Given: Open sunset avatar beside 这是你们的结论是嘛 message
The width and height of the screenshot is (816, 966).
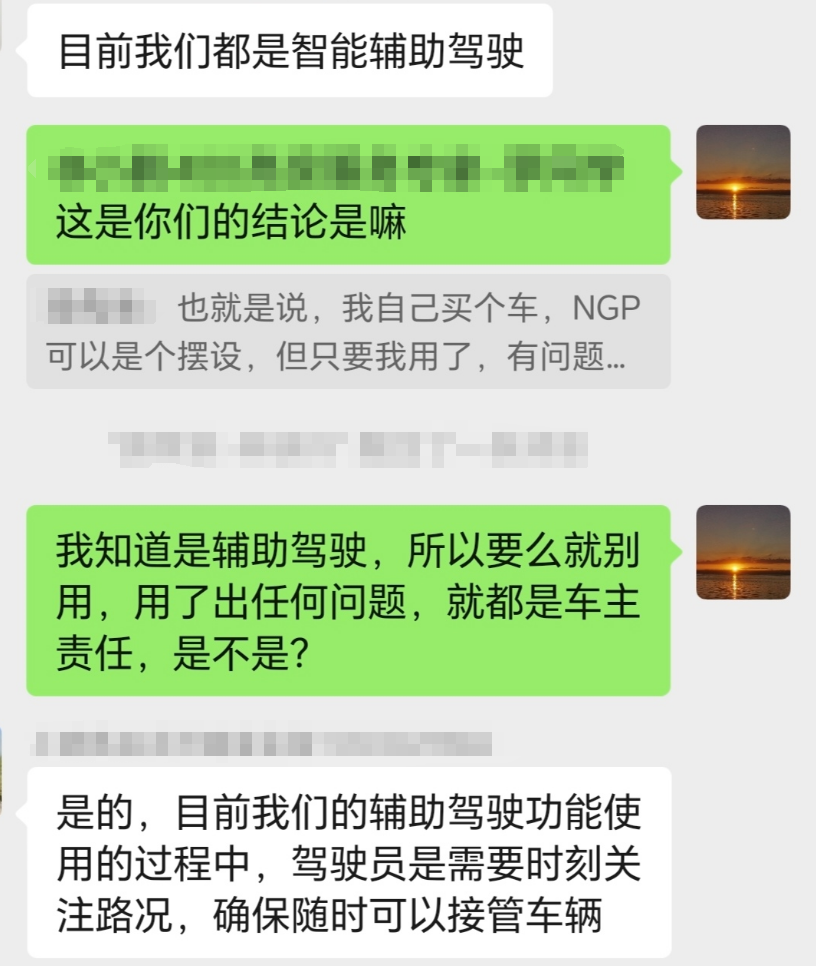Looking at the screenshot, I should pyautogui.click(x=742, y=172).
